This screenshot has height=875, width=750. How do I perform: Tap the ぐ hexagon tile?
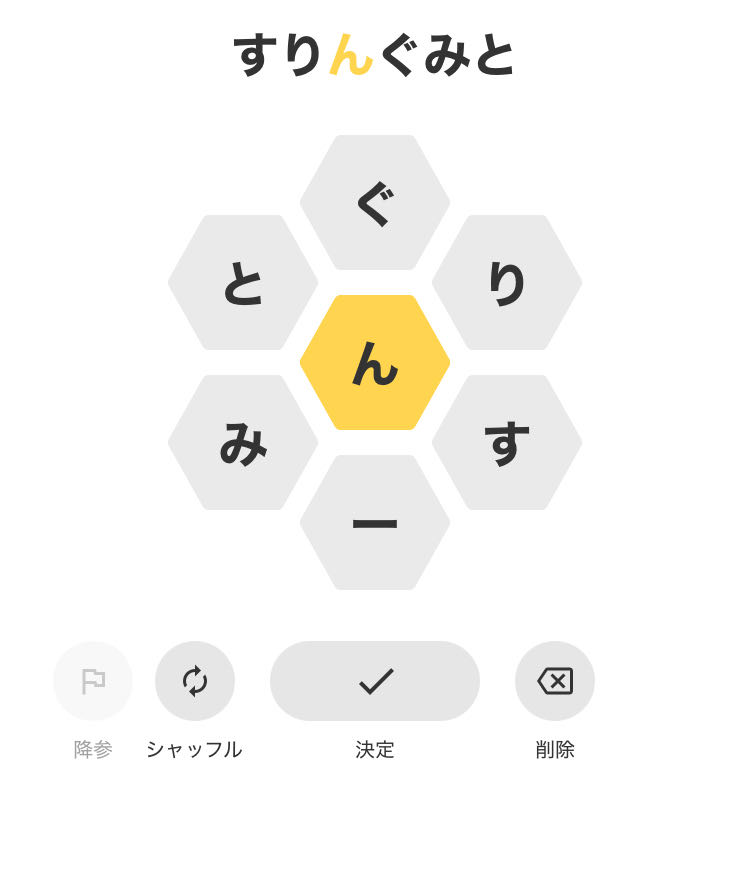(375, 203)
